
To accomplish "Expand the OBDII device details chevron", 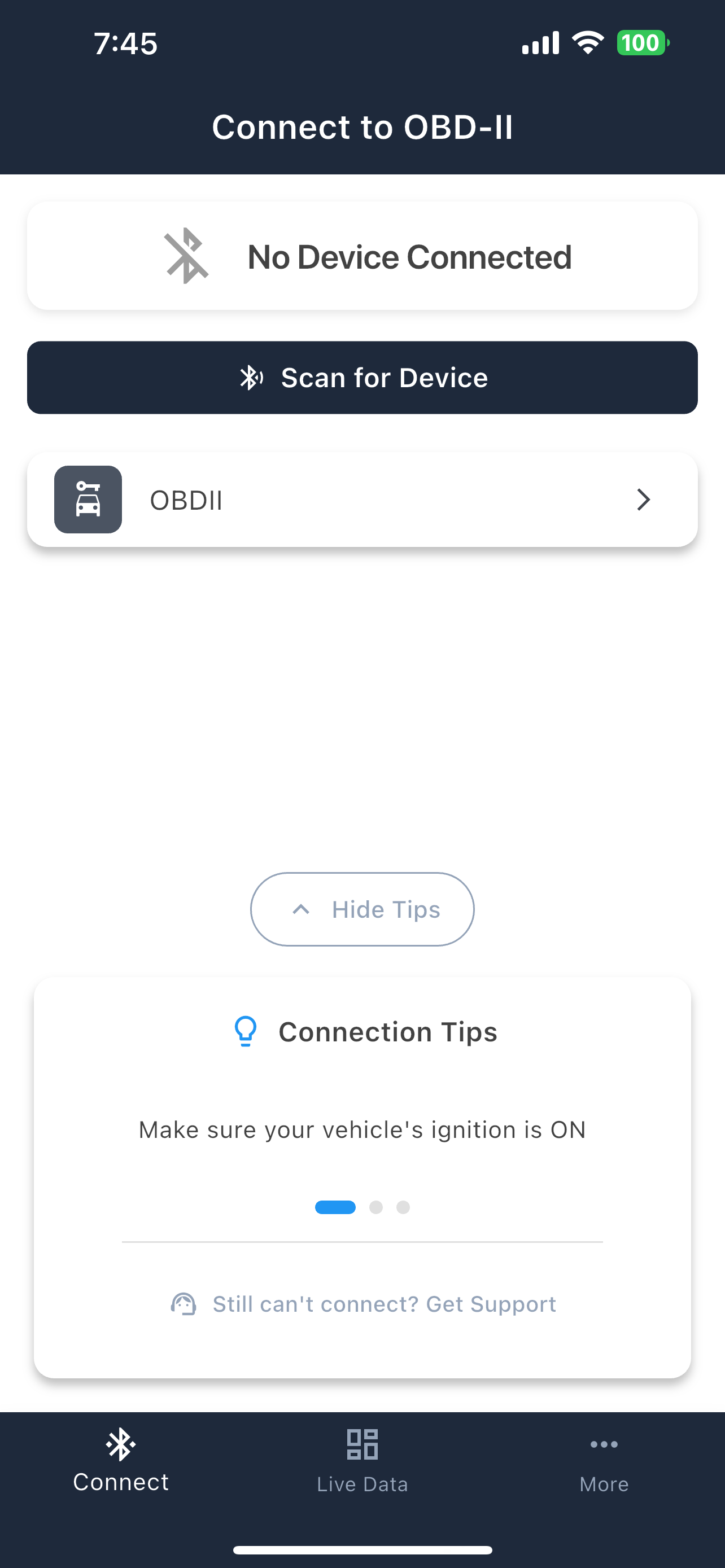I will pos(644,499).
